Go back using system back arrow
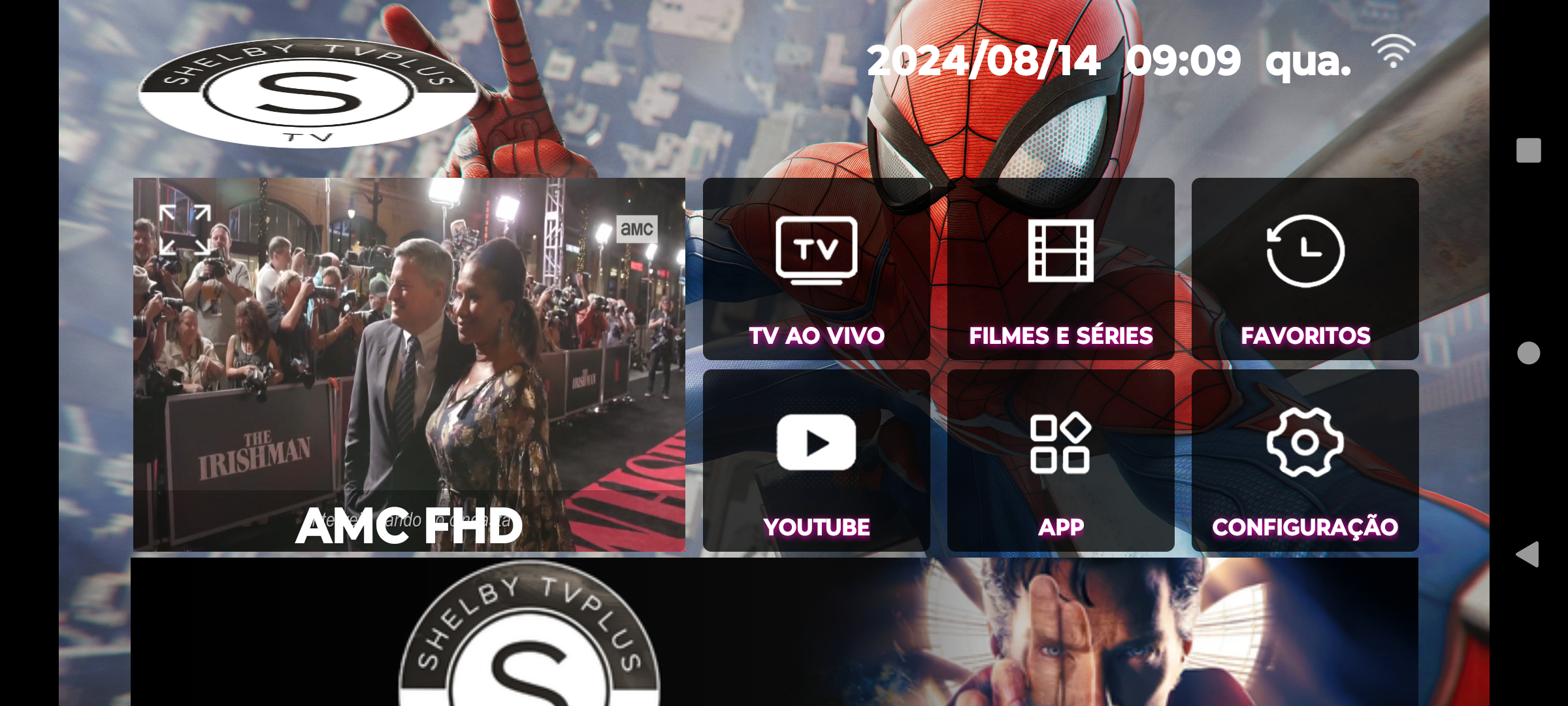This screenshot has width=1568, height=706. click(x=1527, y=554)
